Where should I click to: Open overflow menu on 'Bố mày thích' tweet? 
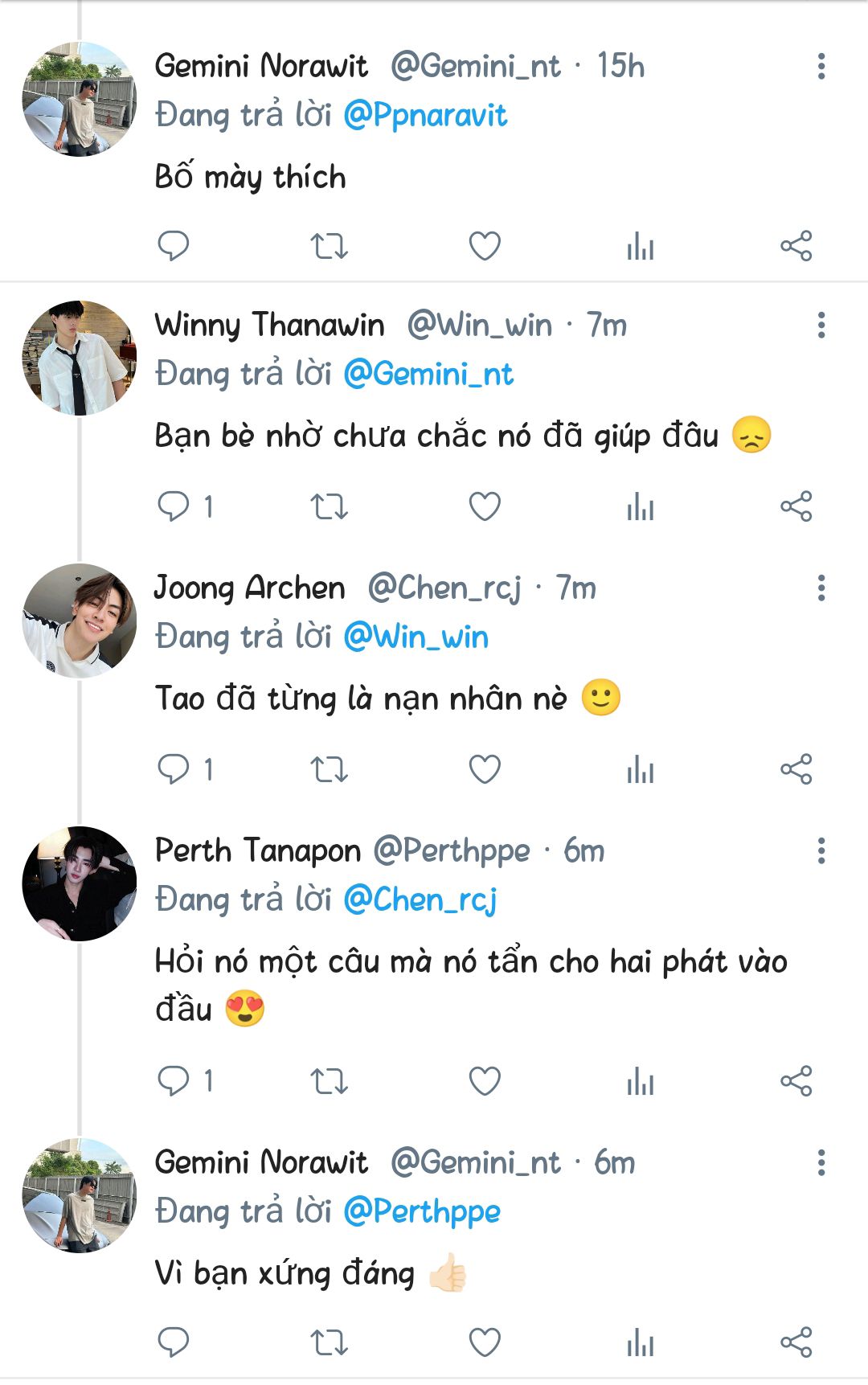821,66
